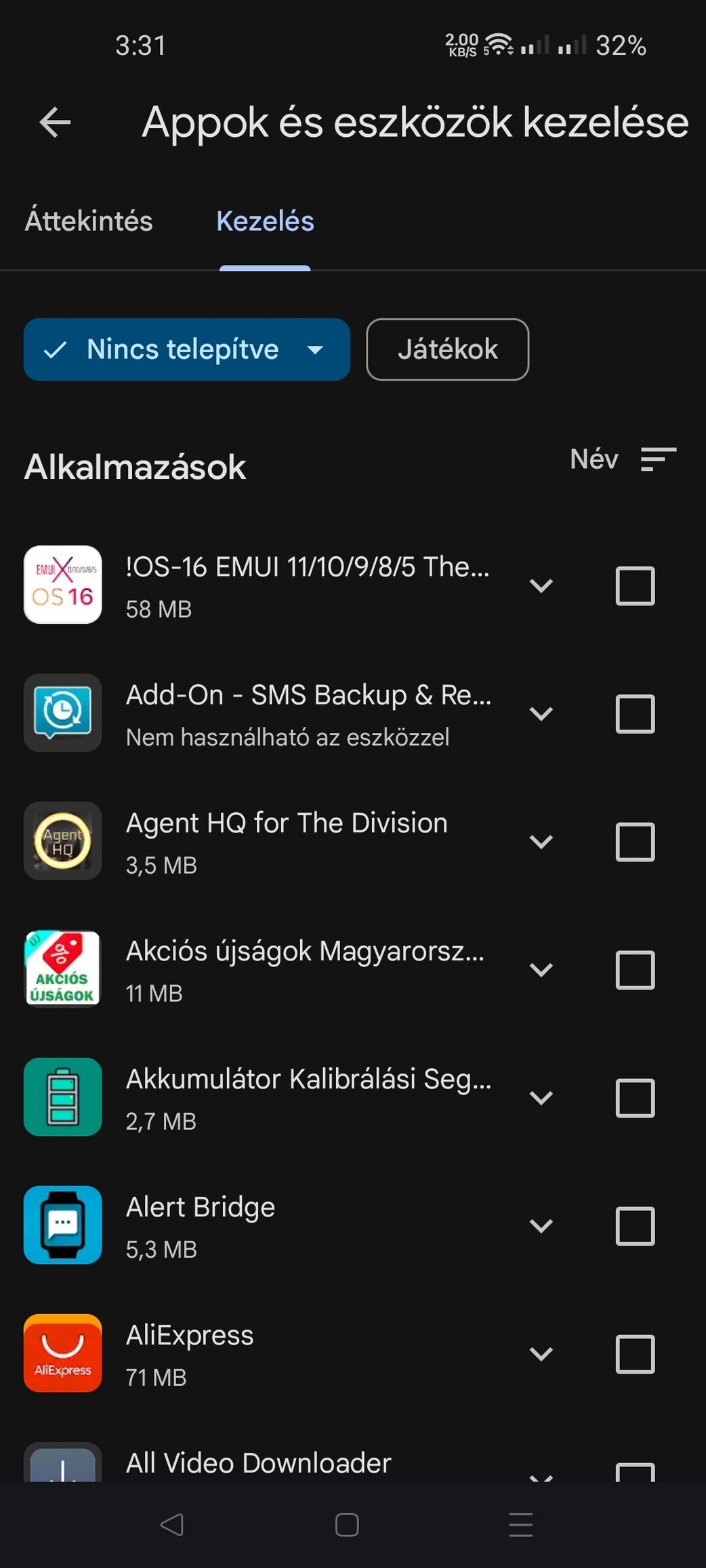The width and height of the screenshot is (706, 1568).
Task: Check the Akkumulátor Kalibrálási checkbox
Action: [635, 1097]
